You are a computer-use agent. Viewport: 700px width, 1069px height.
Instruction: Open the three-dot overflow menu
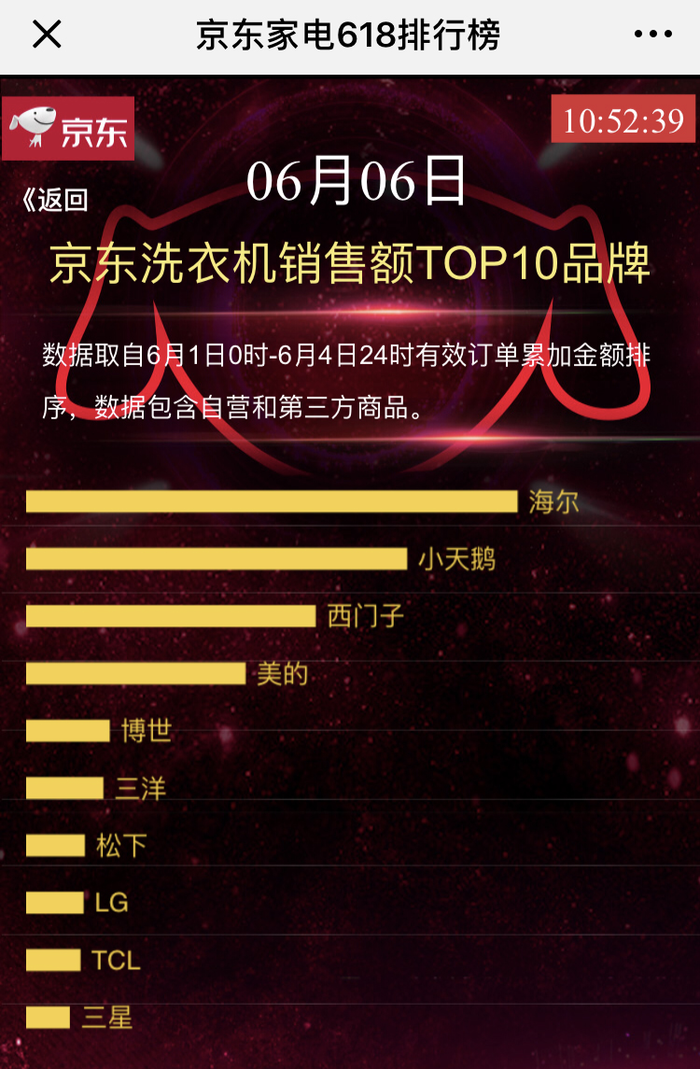(x=653, y=35)
